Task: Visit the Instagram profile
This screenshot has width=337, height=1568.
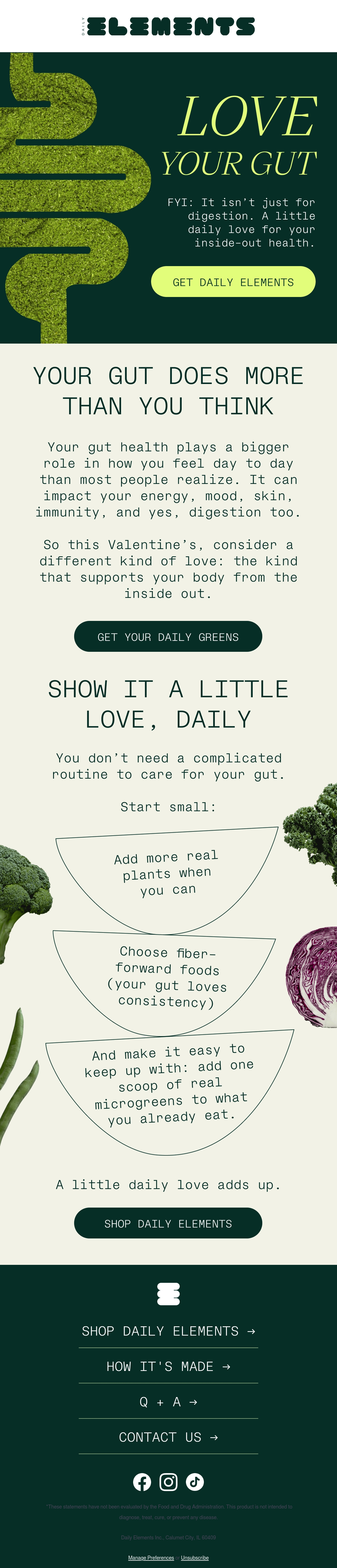Action: coord(168,1482)
